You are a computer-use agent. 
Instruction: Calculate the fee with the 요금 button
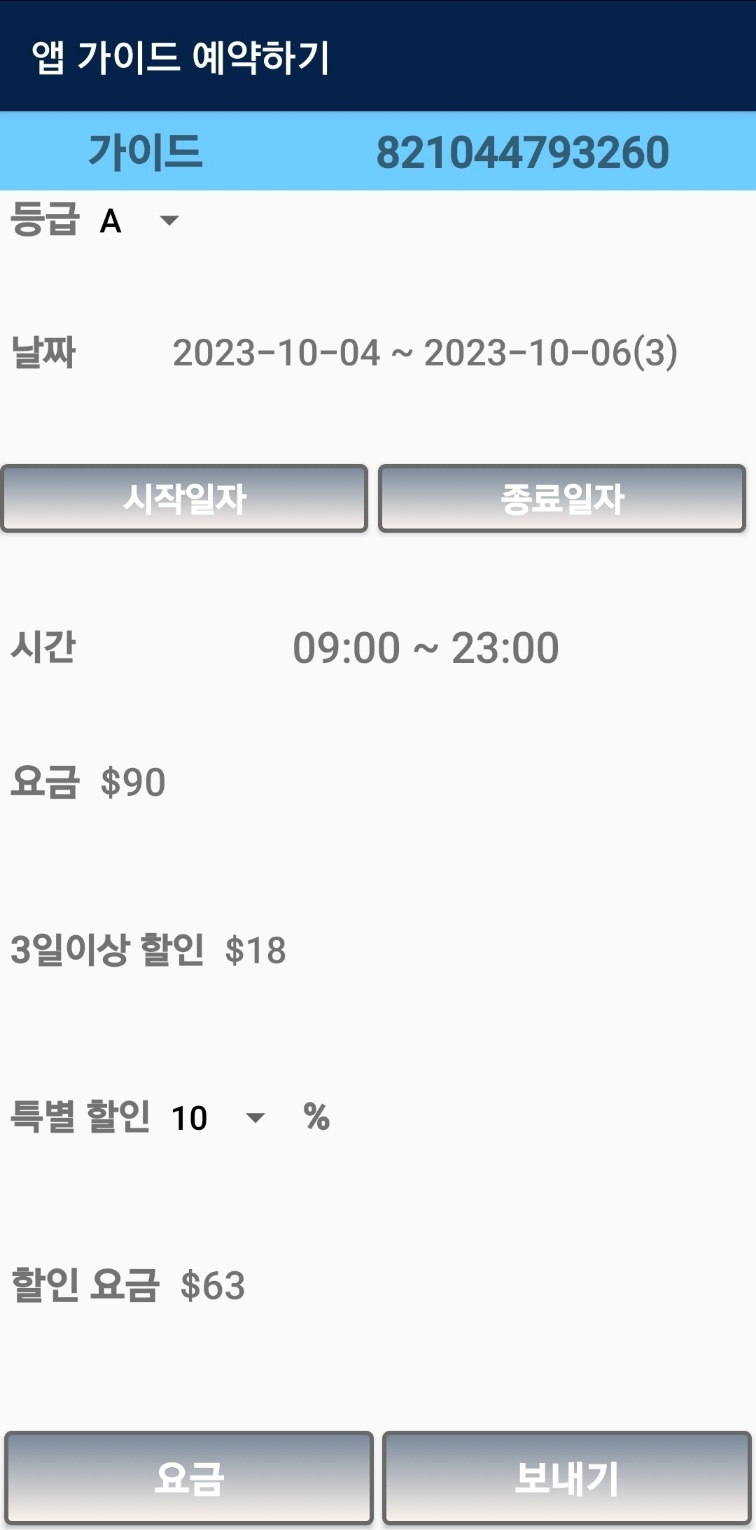click(x=189, y=1478)
